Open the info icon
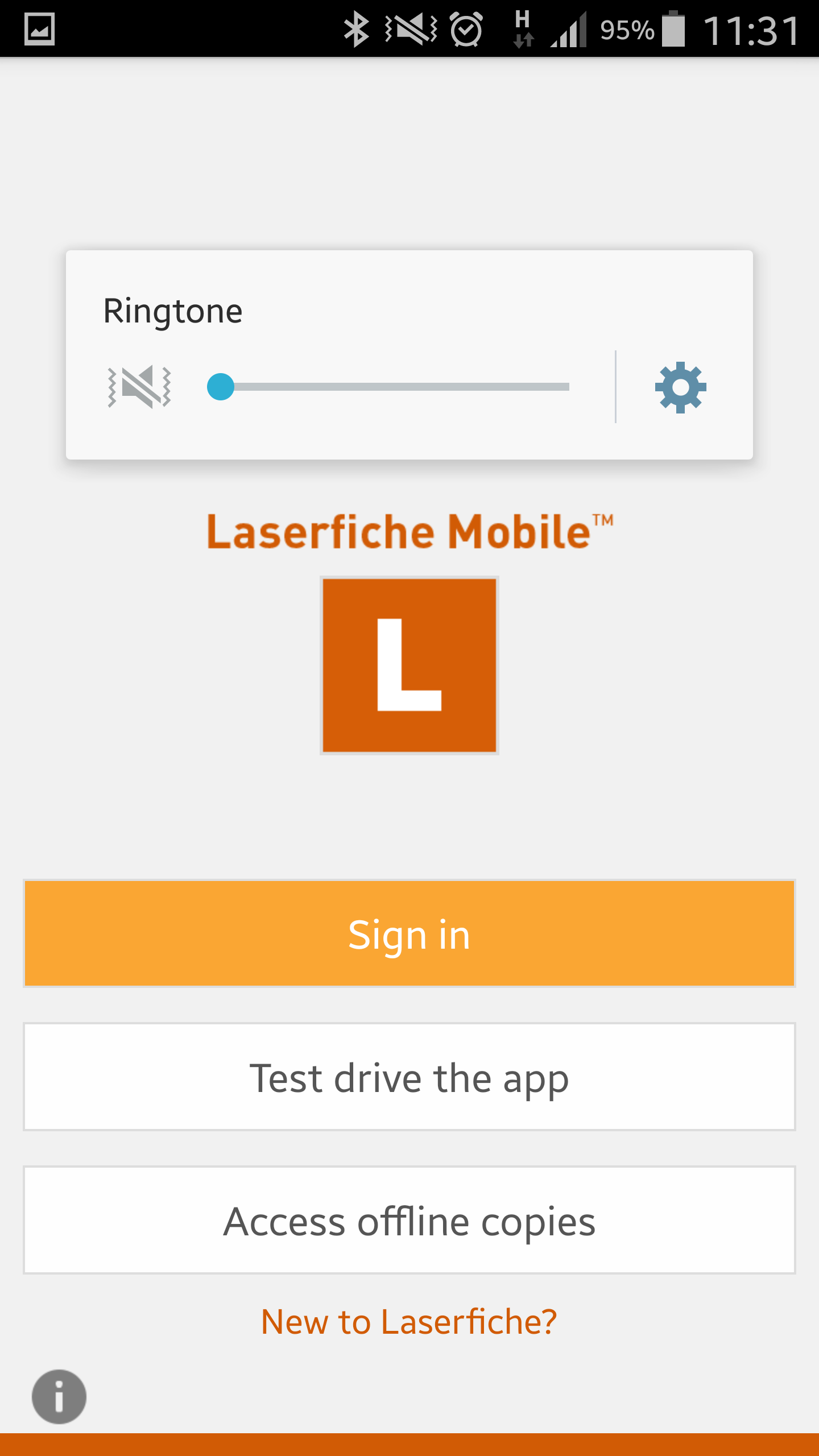Viewport: 819px width, 1456px height. 59,1396
